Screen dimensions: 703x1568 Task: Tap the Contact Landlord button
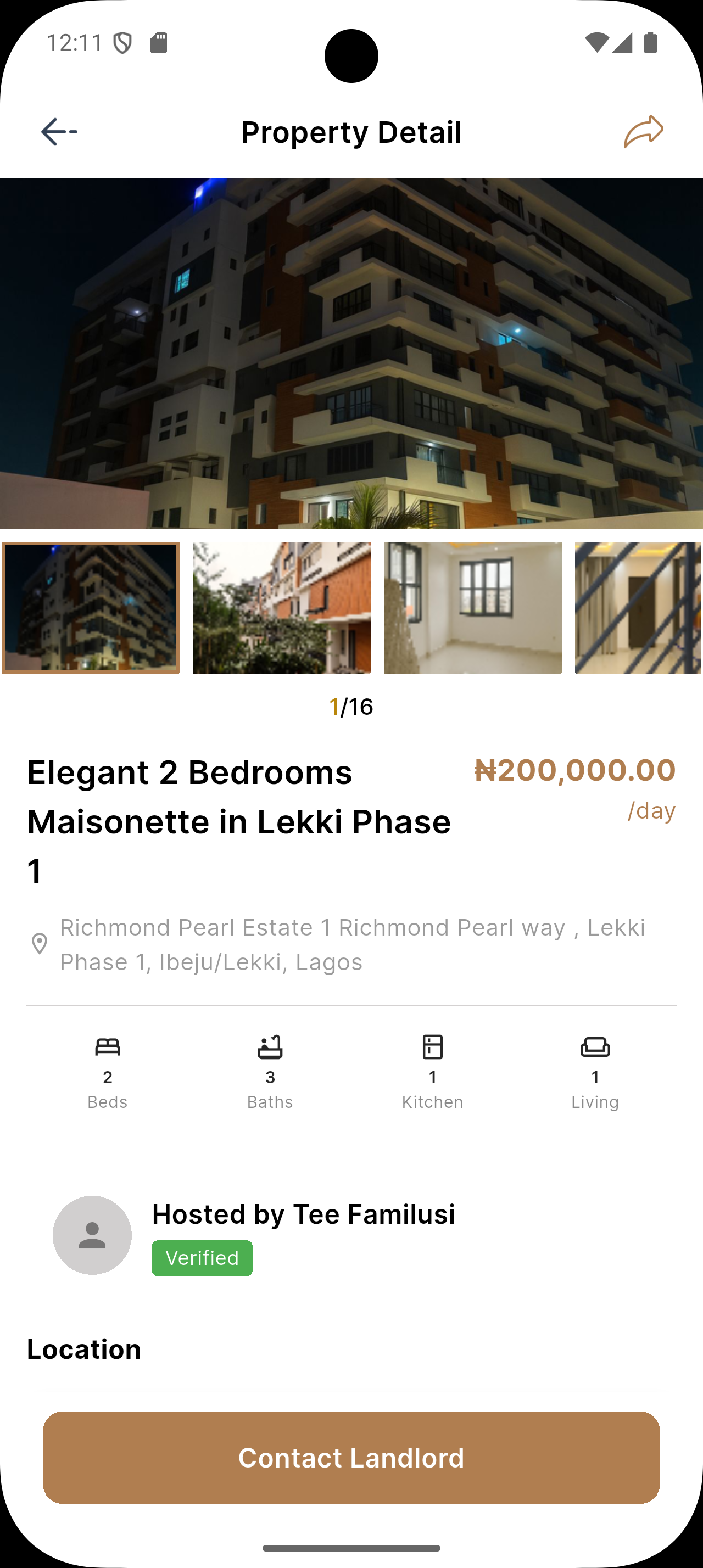(351, 1458)
